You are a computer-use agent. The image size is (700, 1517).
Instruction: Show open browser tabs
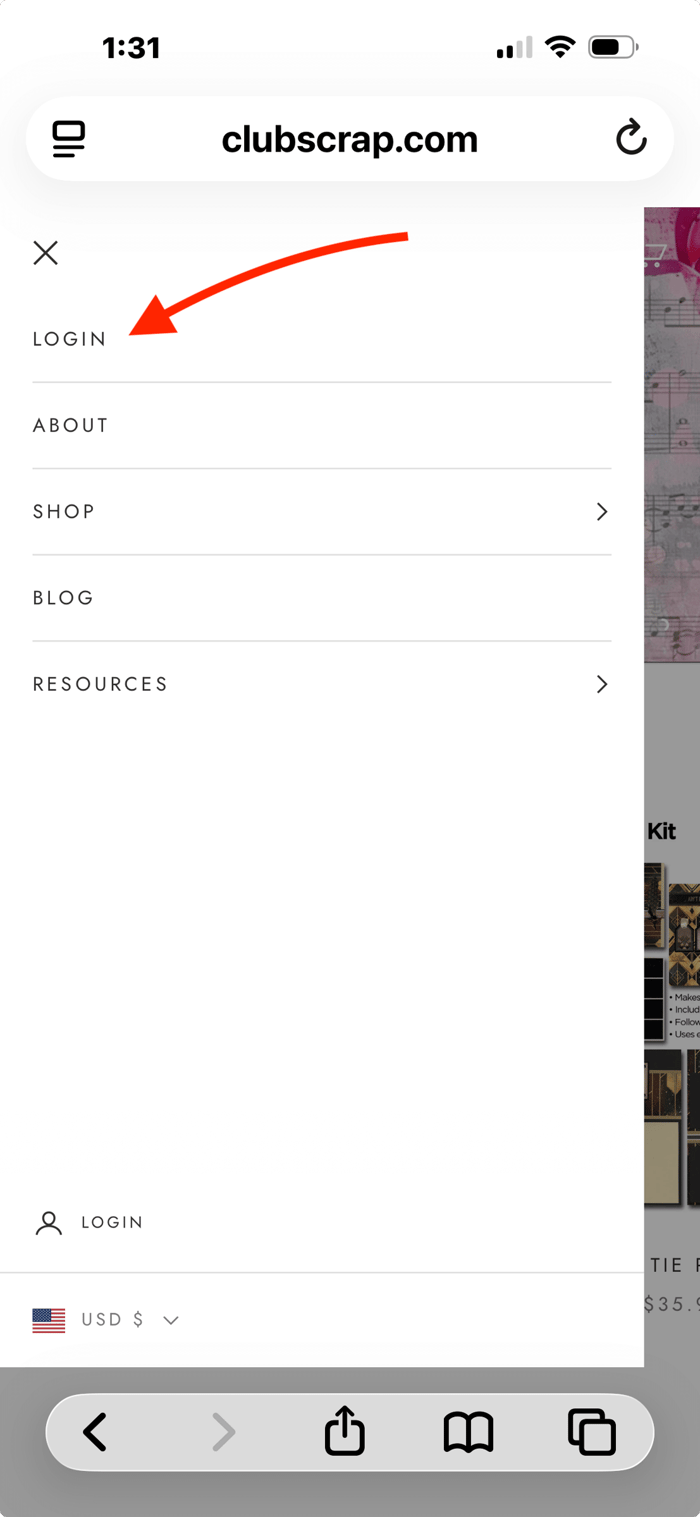591,1432
